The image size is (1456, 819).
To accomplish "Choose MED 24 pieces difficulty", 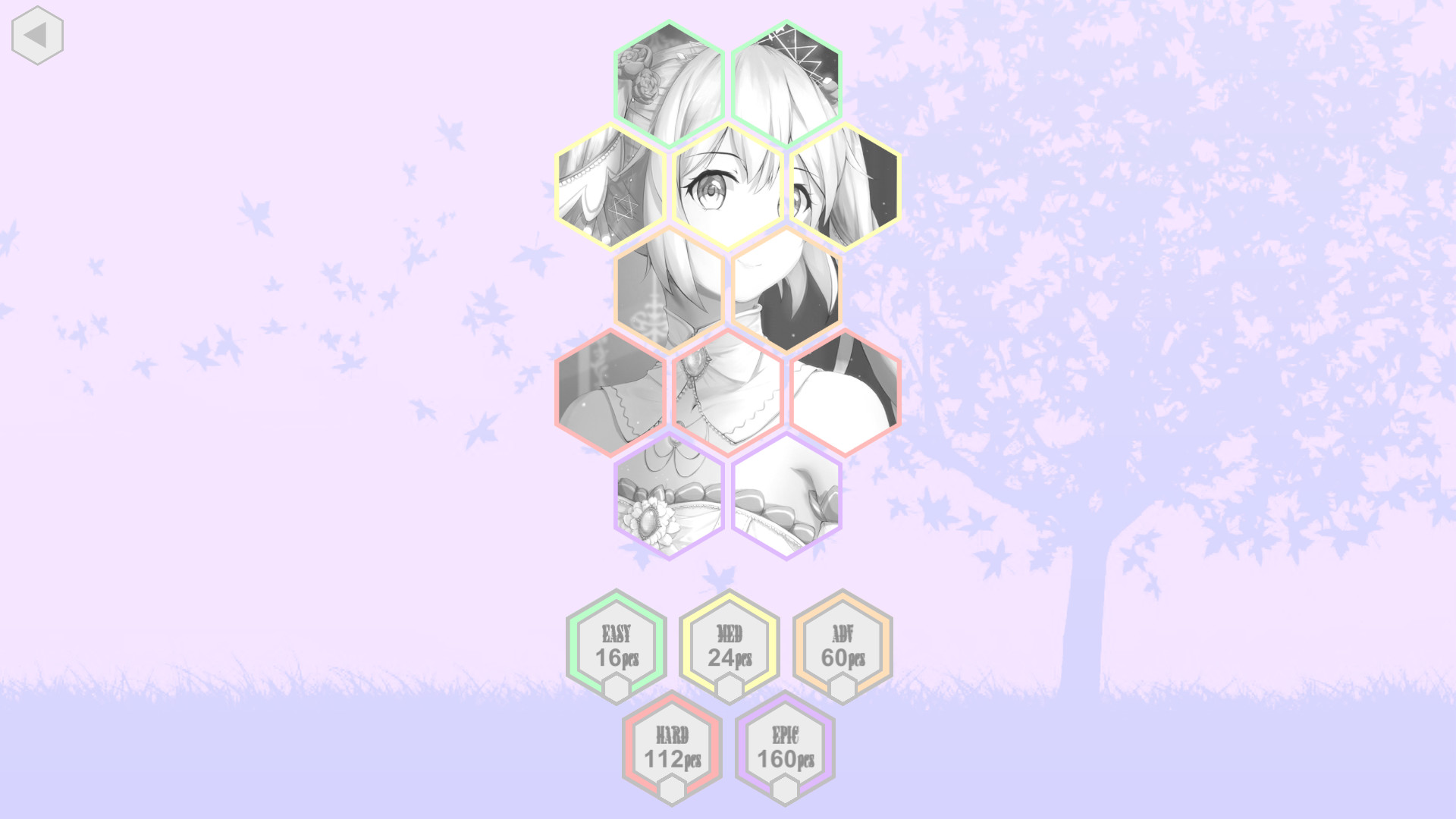I will (730, 645).
